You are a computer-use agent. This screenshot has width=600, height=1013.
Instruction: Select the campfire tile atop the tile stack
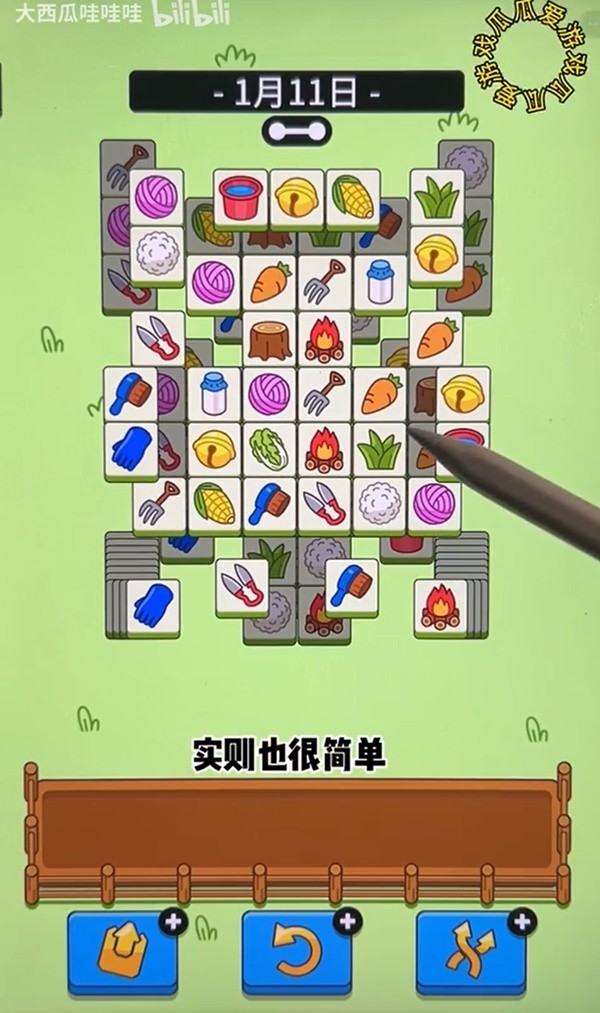pyautogui.click(x=440, y=607)
